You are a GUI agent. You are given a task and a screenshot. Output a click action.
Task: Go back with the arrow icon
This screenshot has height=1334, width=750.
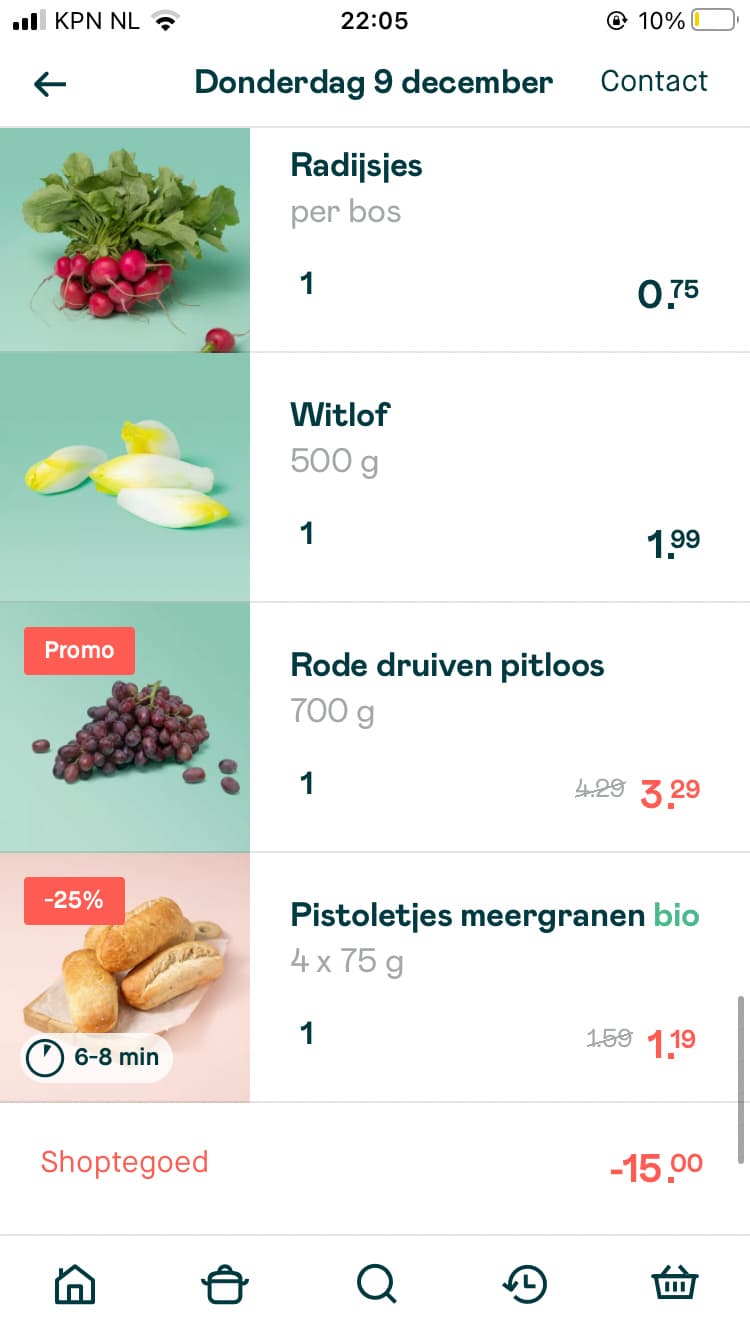(x=50, y=84)
